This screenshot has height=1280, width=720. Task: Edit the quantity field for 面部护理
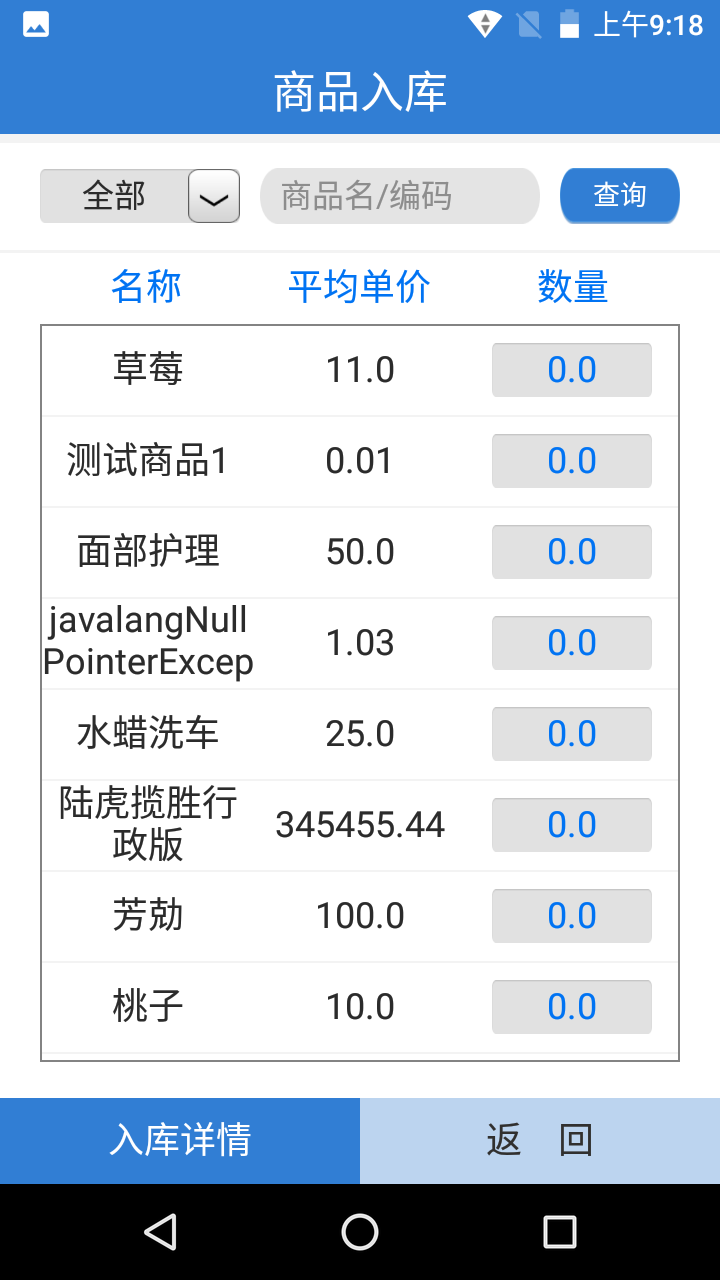tap(572, 552)
